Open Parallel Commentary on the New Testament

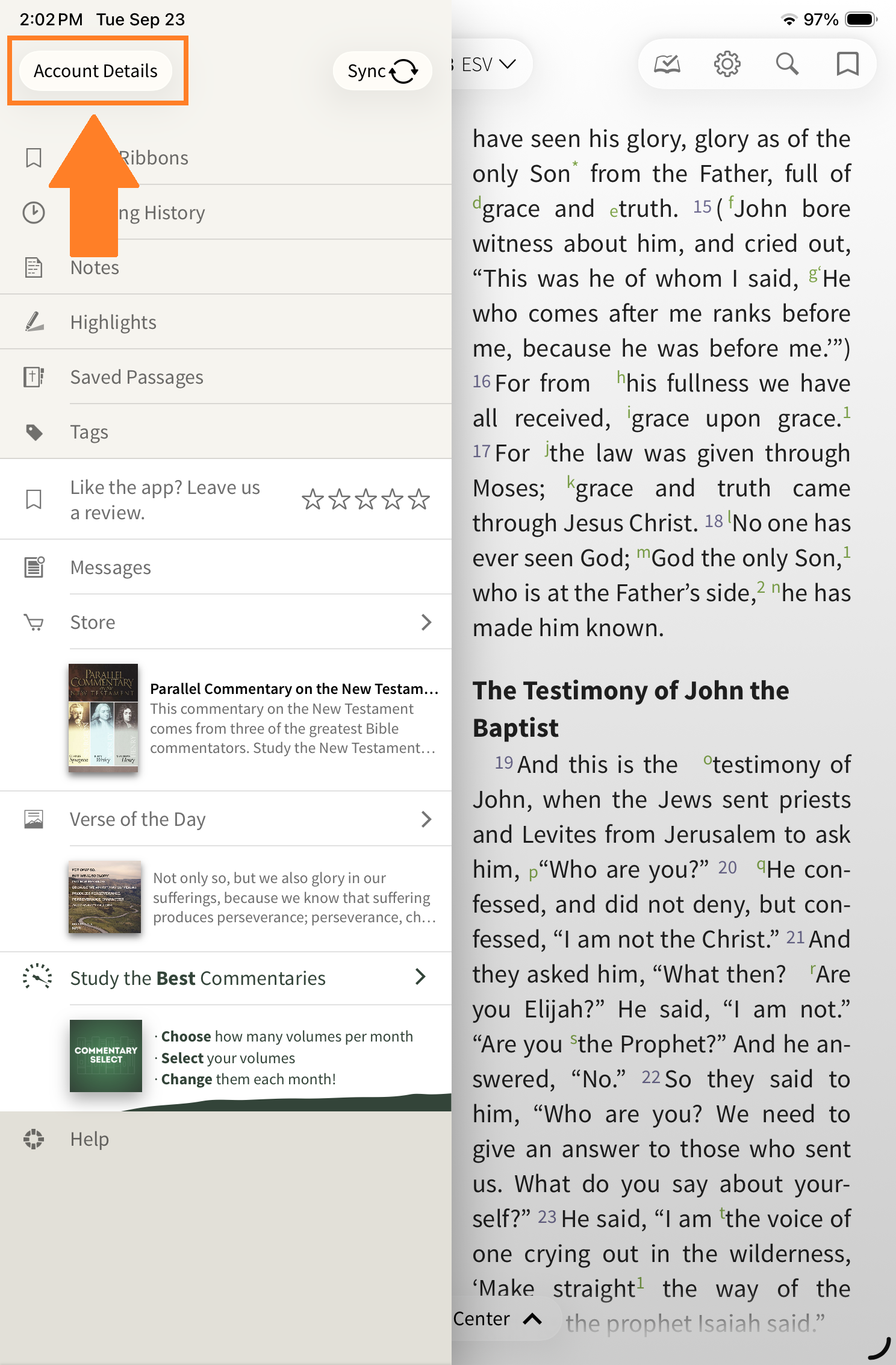[293, 689]
